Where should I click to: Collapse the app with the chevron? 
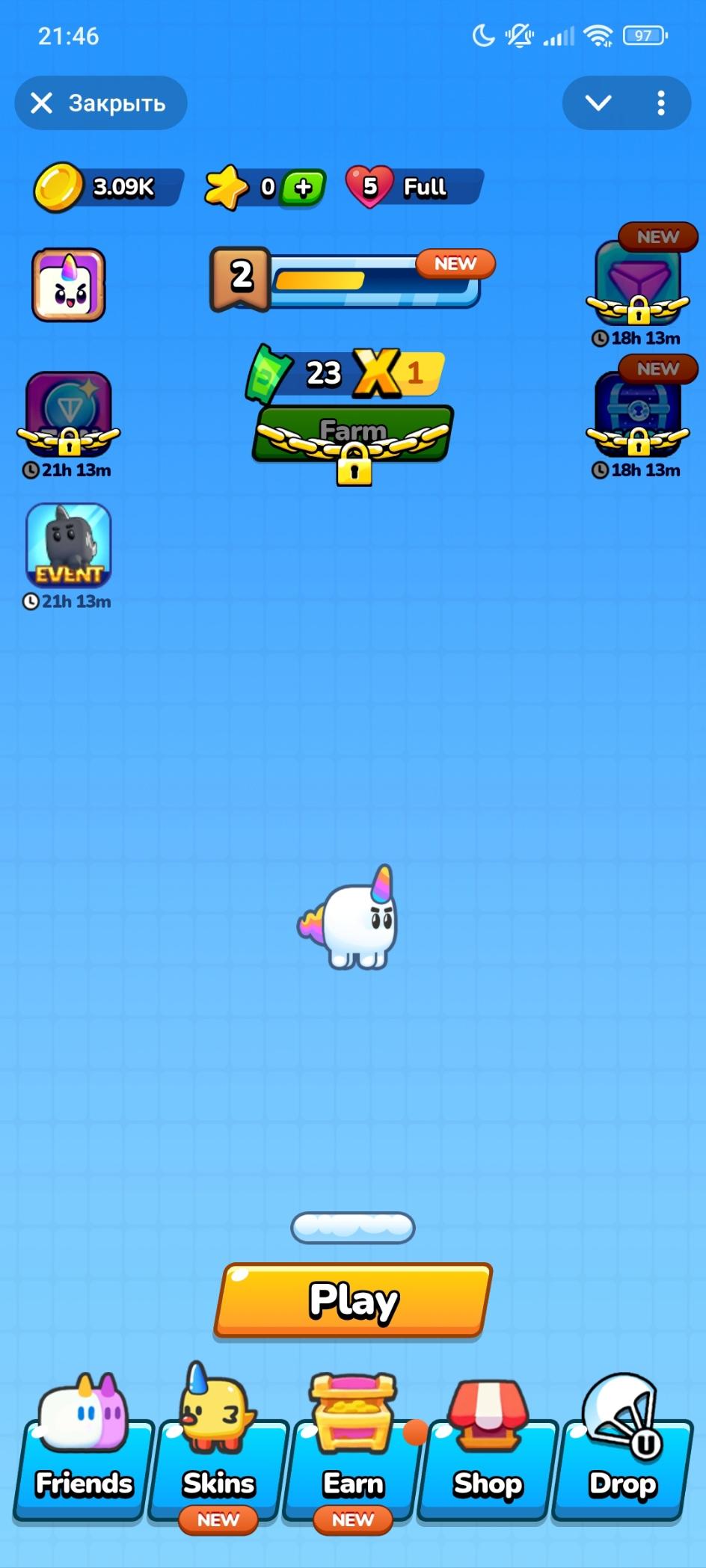[598, 103]
